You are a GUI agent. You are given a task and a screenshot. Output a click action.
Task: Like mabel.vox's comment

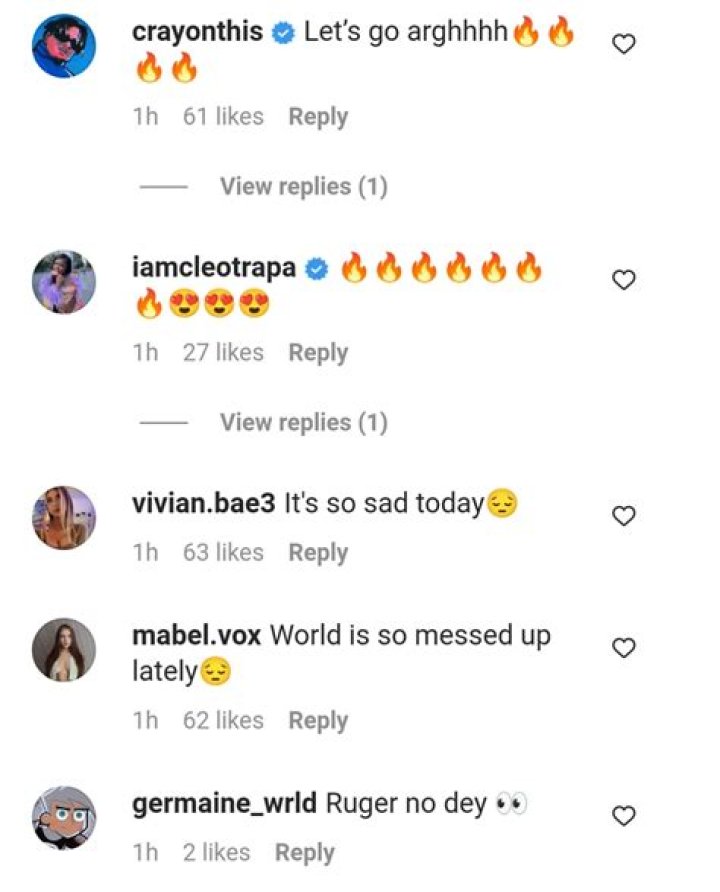coord(624,648)
